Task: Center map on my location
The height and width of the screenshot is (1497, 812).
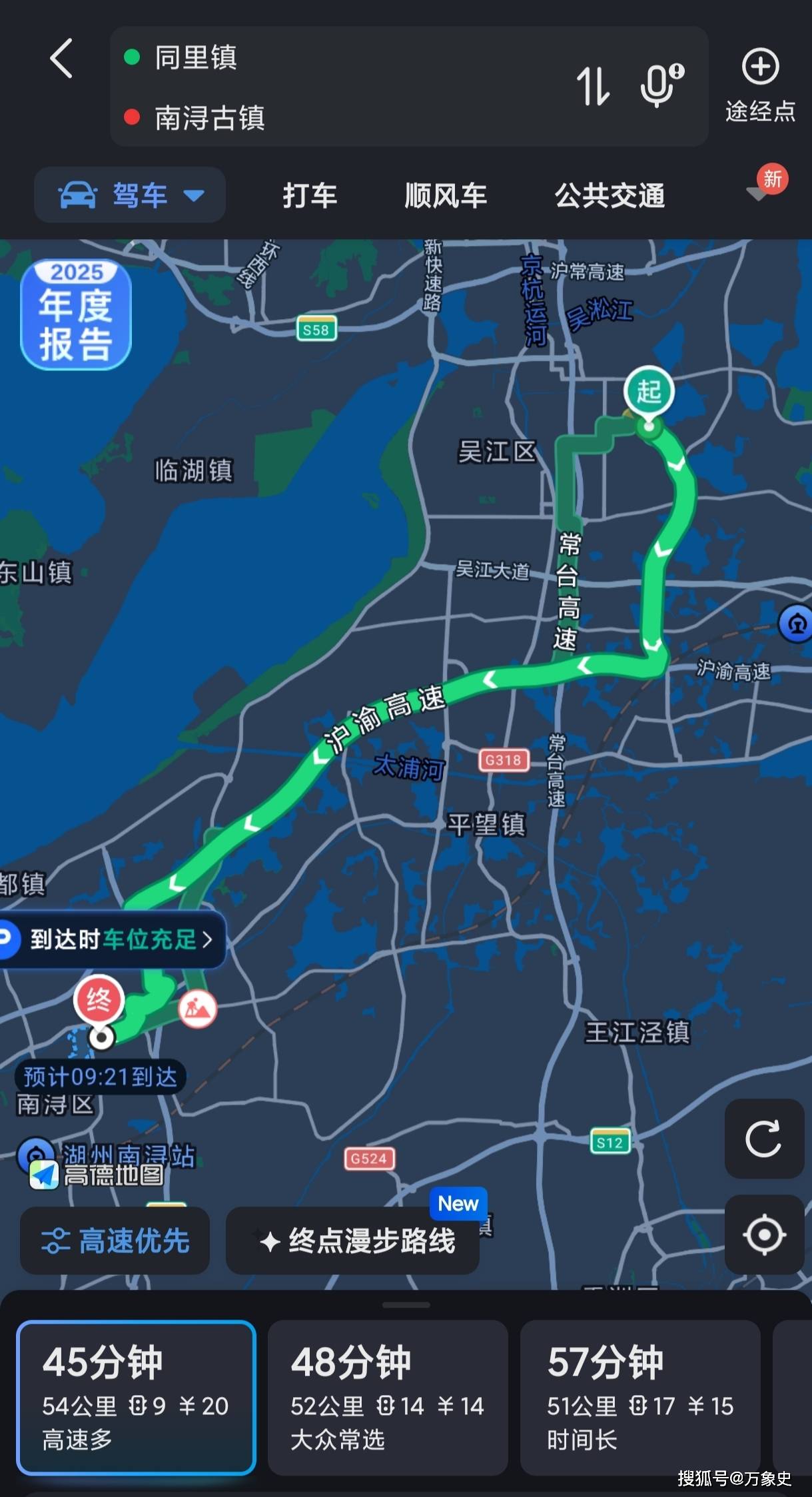Action: (764, 1235)
